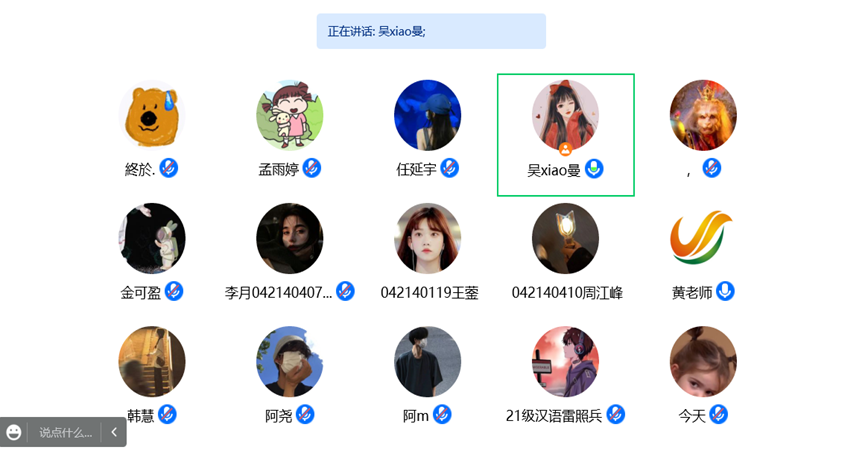Open the emoji picker in chat bar
868x462 pixels.
[14, 432]
